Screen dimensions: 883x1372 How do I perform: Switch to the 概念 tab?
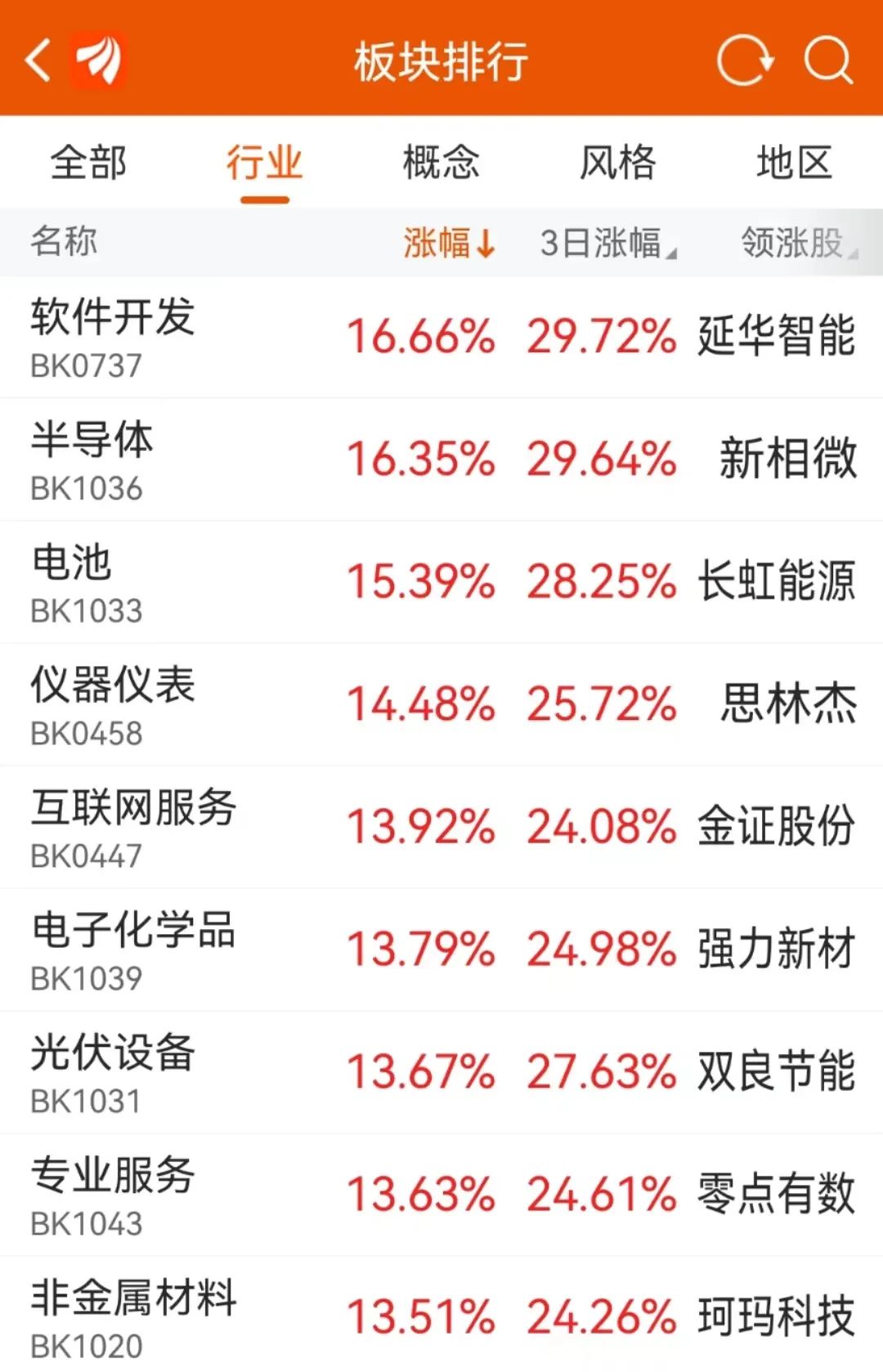tap(440, 163)
